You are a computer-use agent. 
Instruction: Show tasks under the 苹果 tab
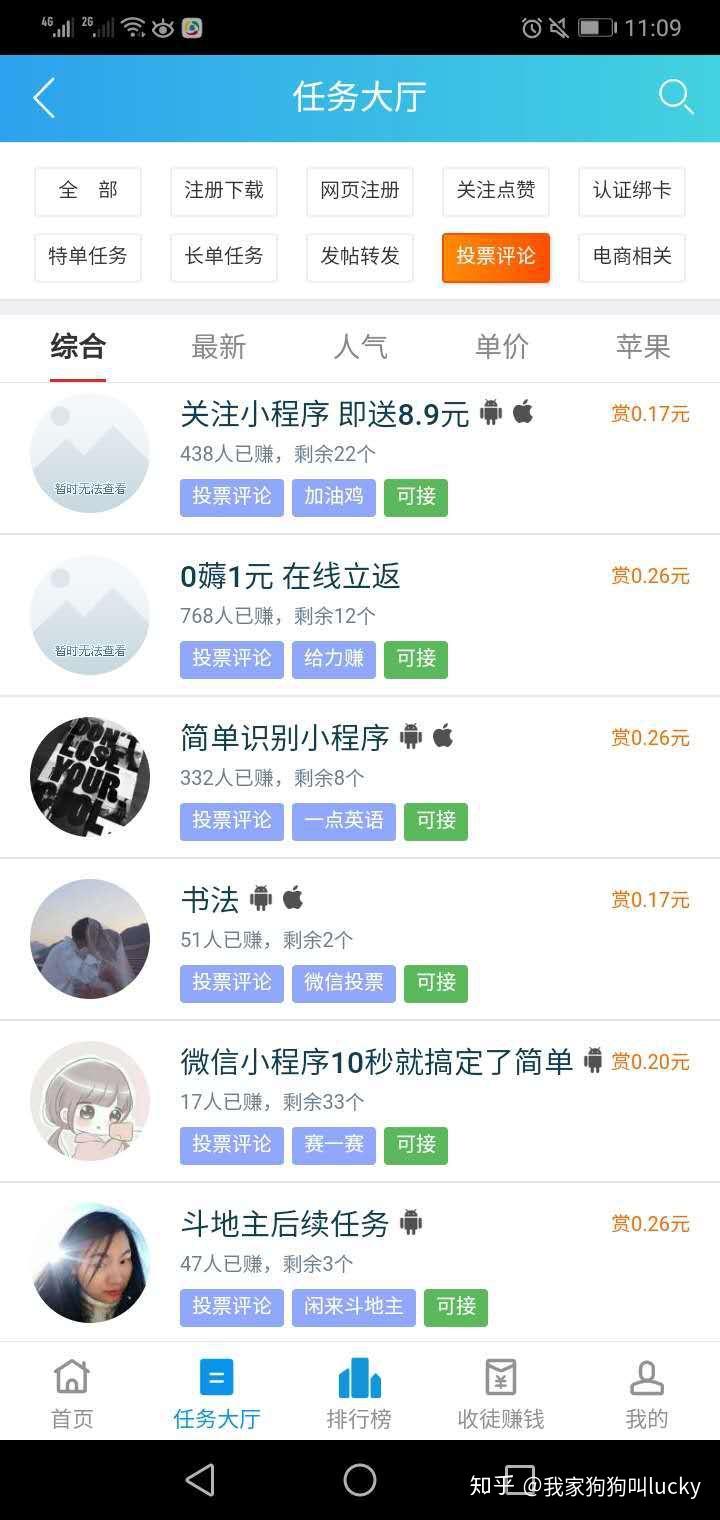[x=643, y=347]
